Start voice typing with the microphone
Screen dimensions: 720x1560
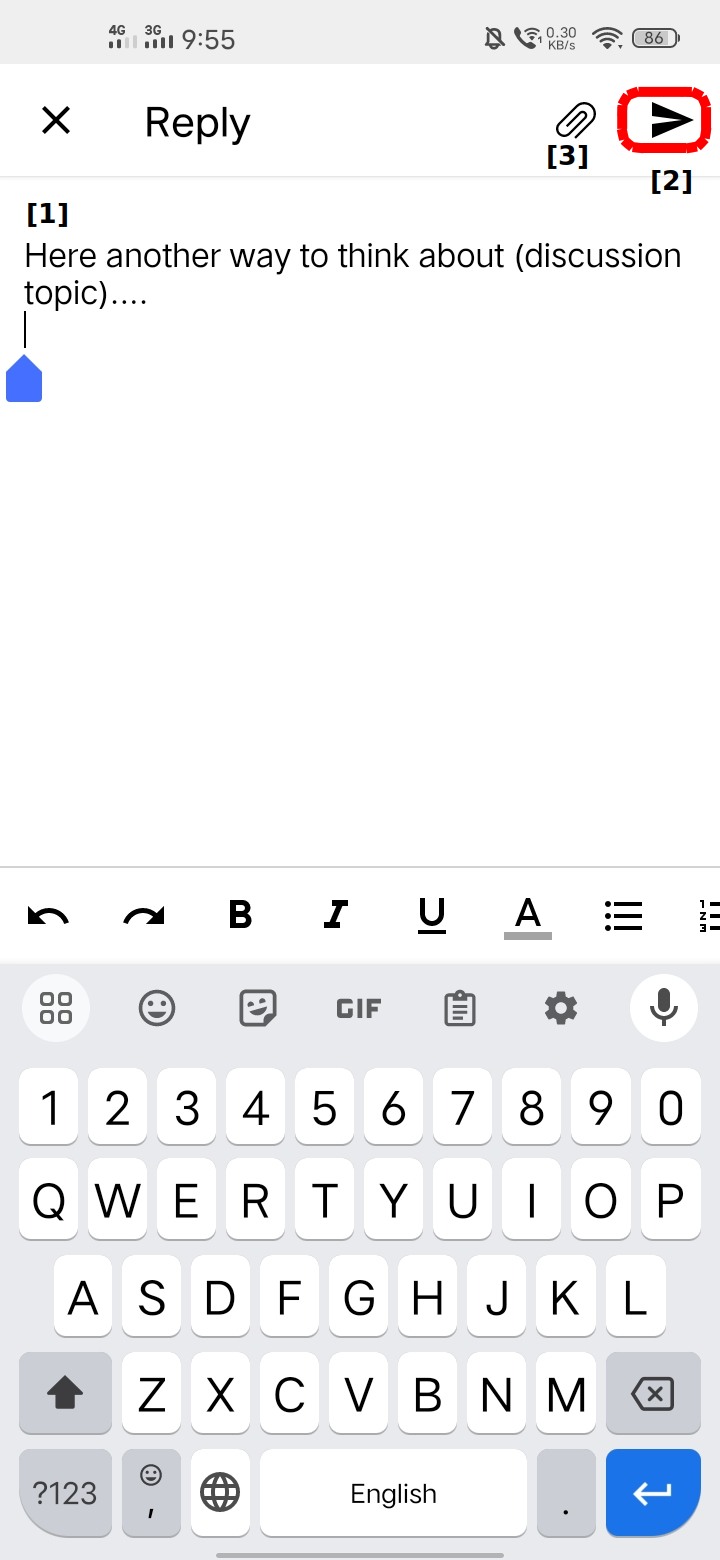click(x=663, y=1008)
